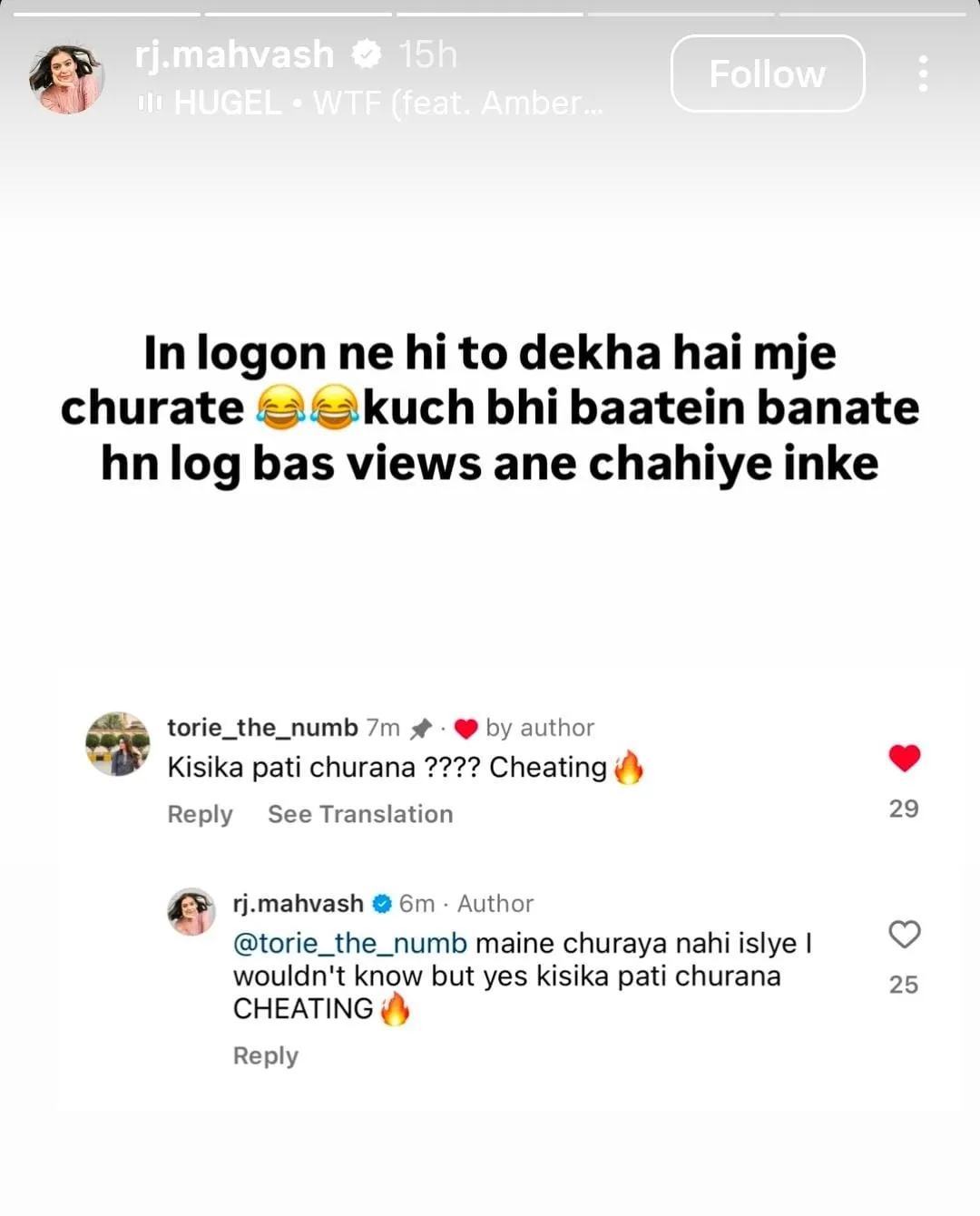Follow the rj.mahvash account
Image resolution: width=980 pixels, height=1216 pixels.
(x=767, y=74)
